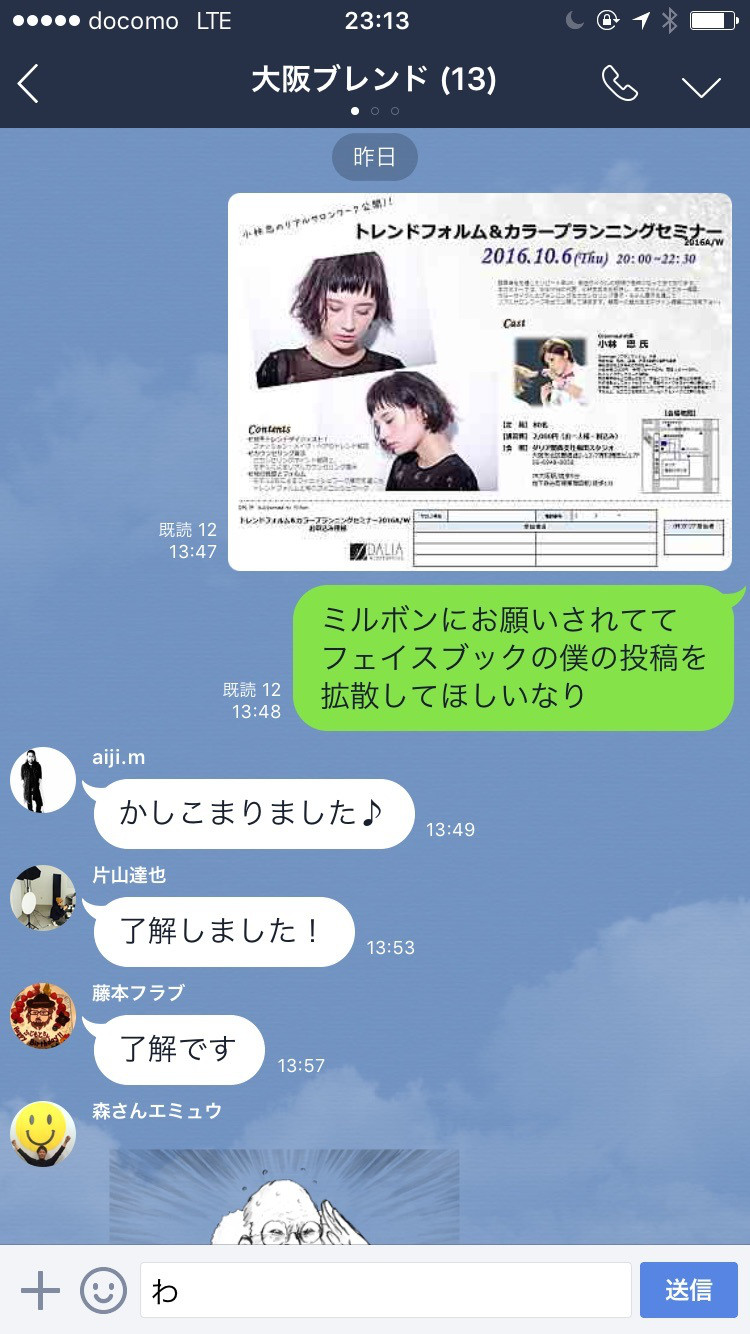Screen dimensions: 750x1334
Task: Expand the chat options chevron menu
Action: [x=701, y=86]
